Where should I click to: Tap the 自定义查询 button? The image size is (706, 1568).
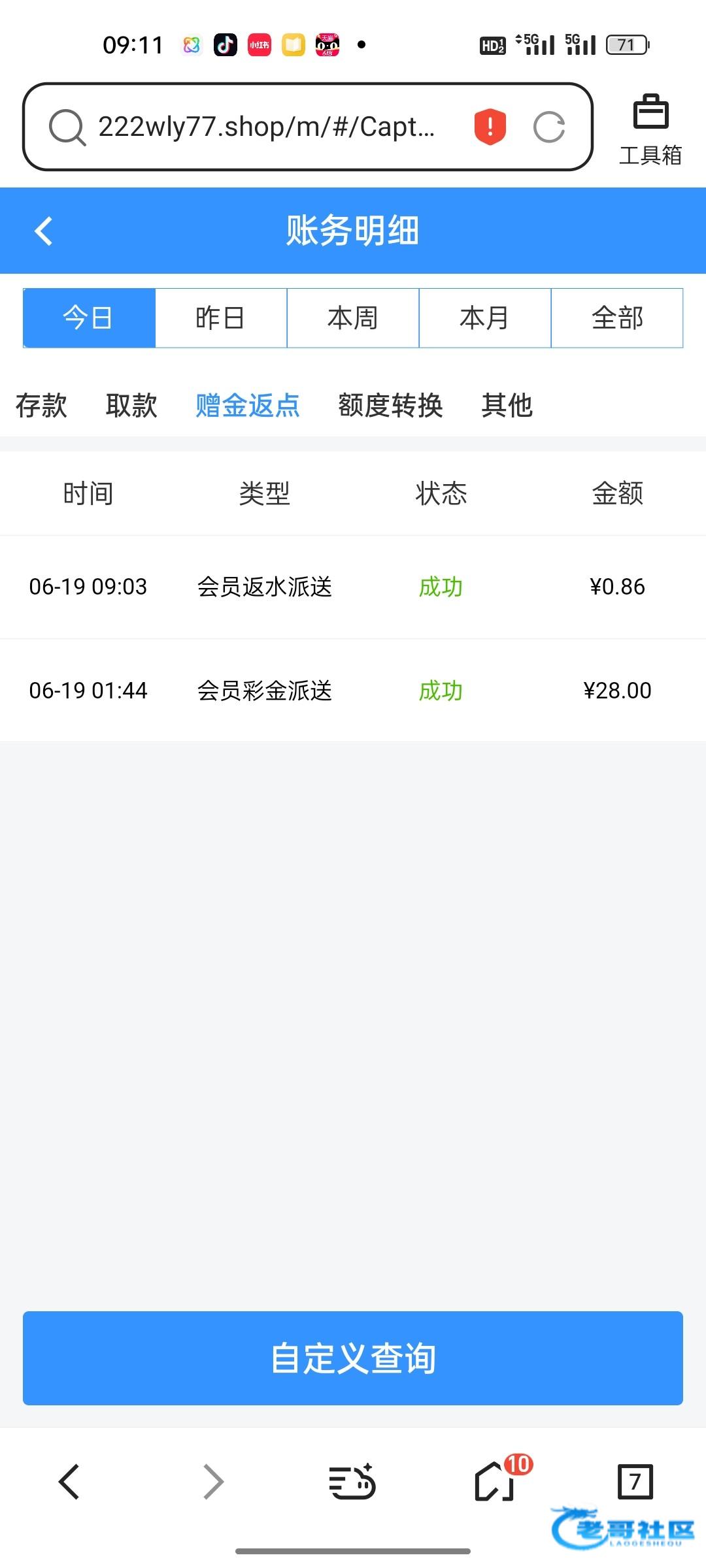pos(353,1358)
